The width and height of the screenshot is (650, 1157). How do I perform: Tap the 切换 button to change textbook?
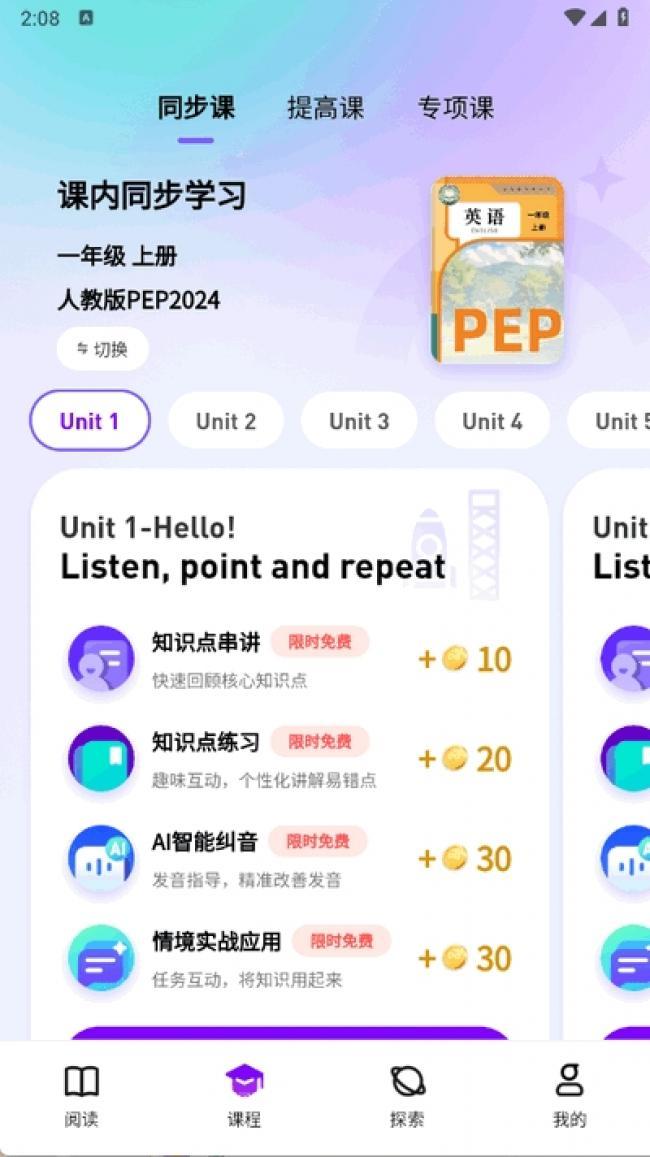pos(103,349)
